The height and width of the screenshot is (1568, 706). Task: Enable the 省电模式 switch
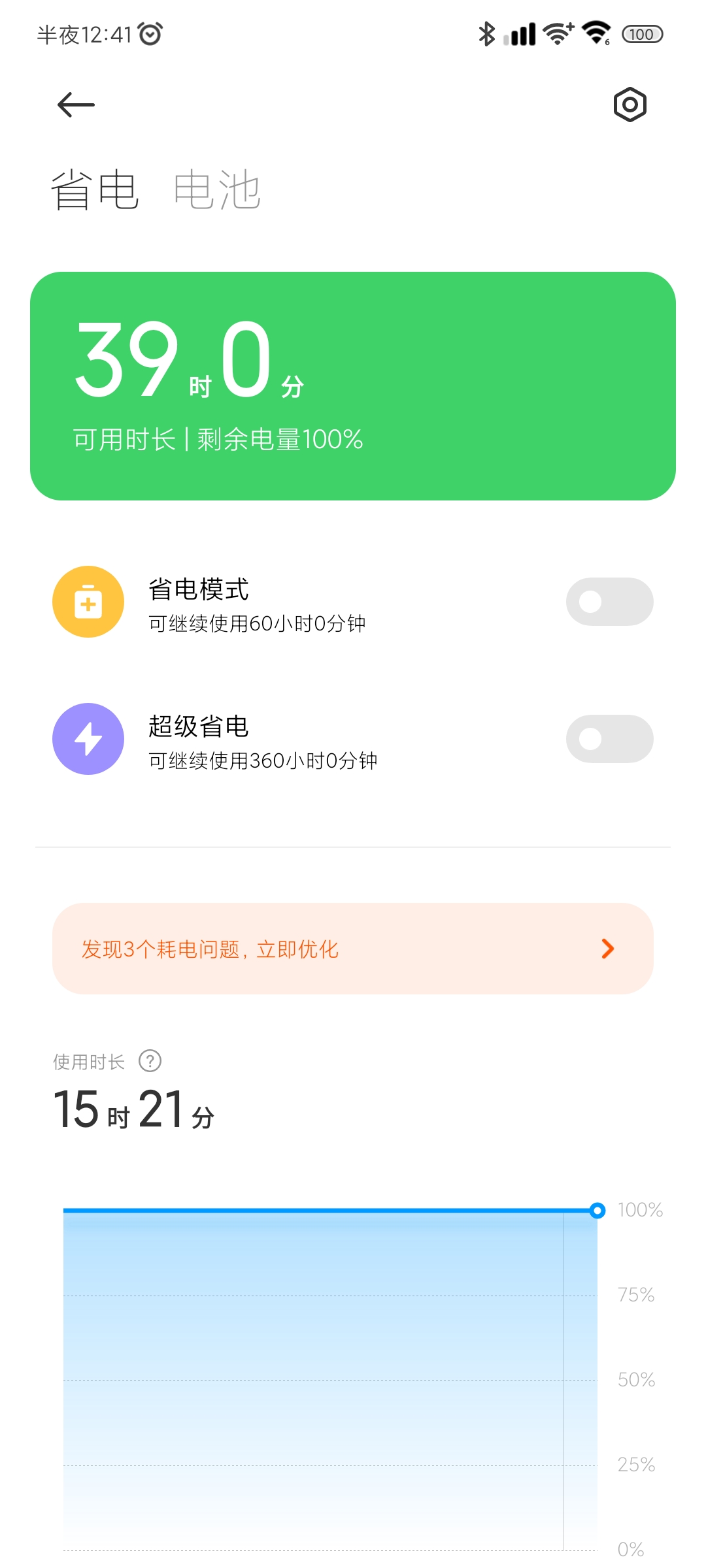[x=609, y=602]
